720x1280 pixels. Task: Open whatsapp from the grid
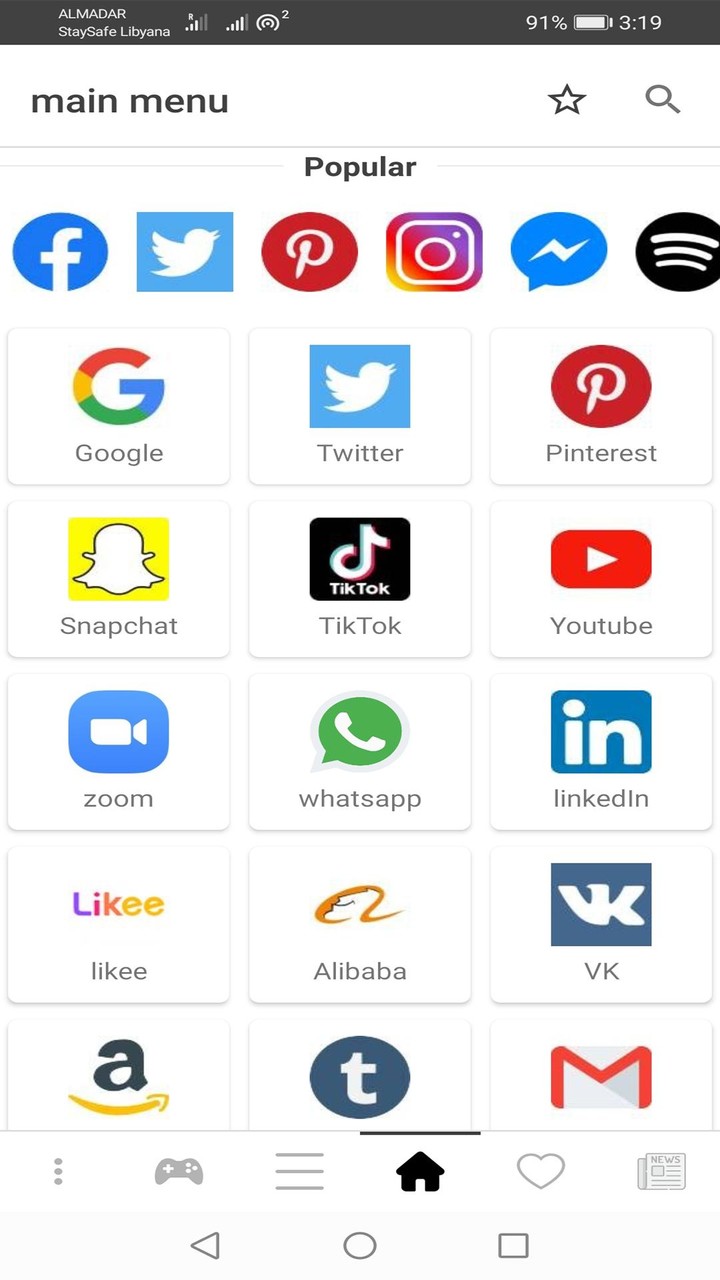(360, 751)
